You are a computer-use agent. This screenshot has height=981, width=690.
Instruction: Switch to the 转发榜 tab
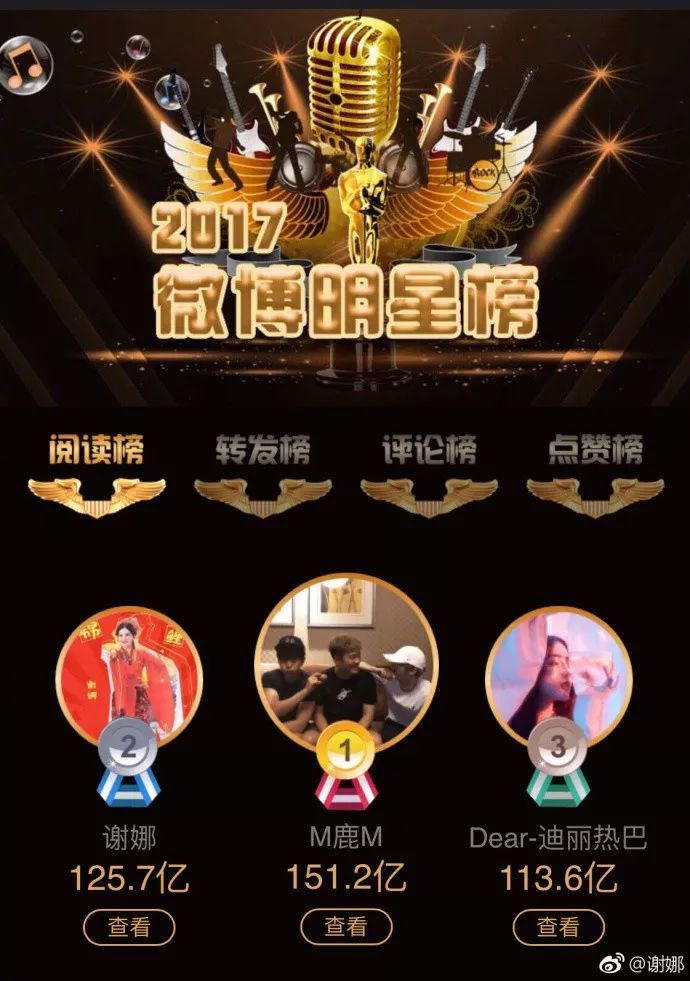coord(263,451)
